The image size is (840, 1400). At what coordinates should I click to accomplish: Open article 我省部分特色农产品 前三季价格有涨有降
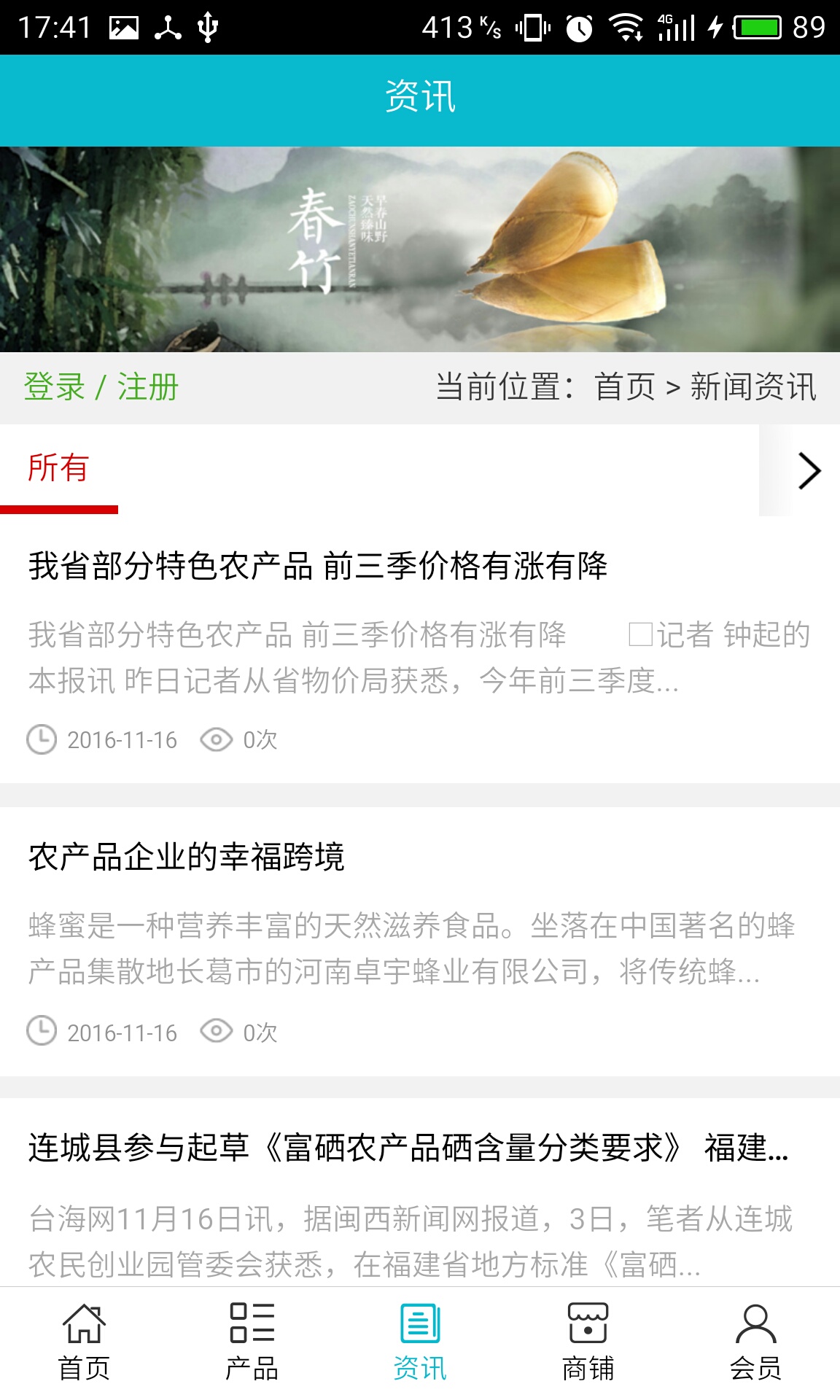pos(318,567)
